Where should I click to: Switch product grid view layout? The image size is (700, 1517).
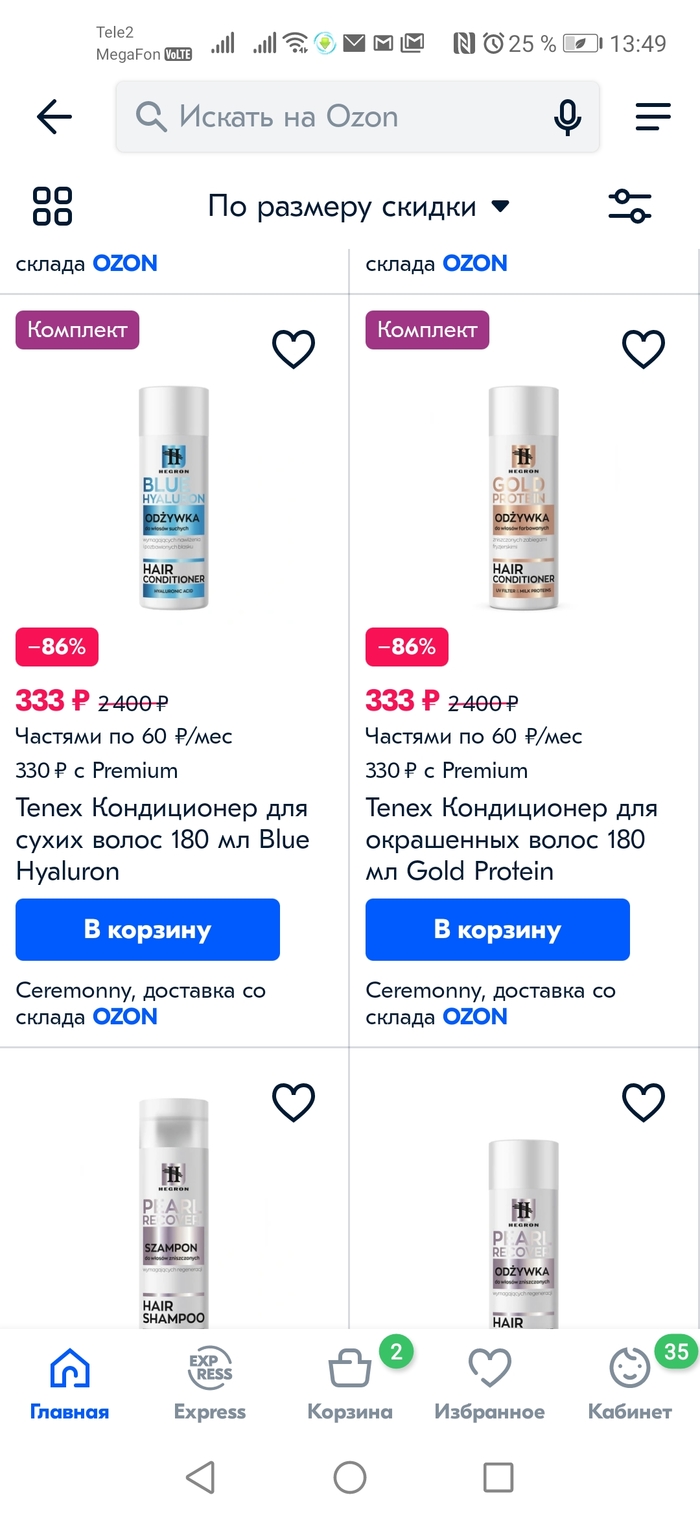tap(52, 206)
